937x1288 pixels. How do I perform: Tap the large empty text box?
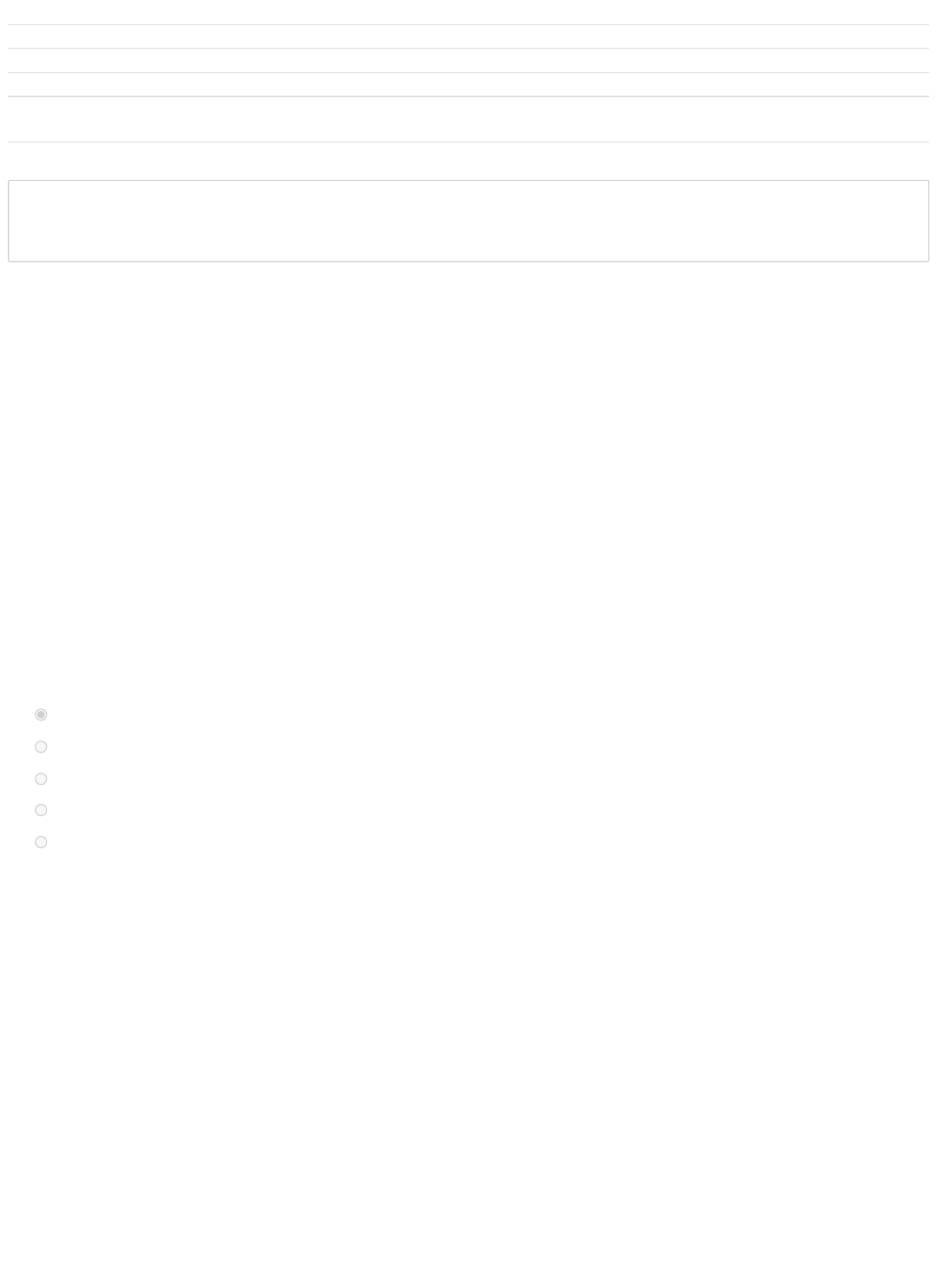468,221
